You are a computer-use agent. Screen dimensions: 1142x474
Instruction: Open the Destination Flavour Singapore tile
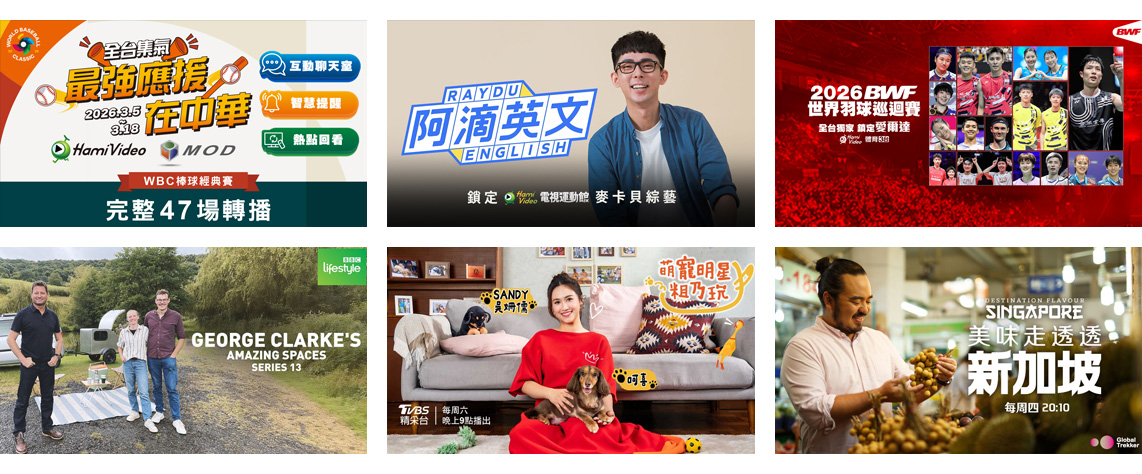(958, 350)
